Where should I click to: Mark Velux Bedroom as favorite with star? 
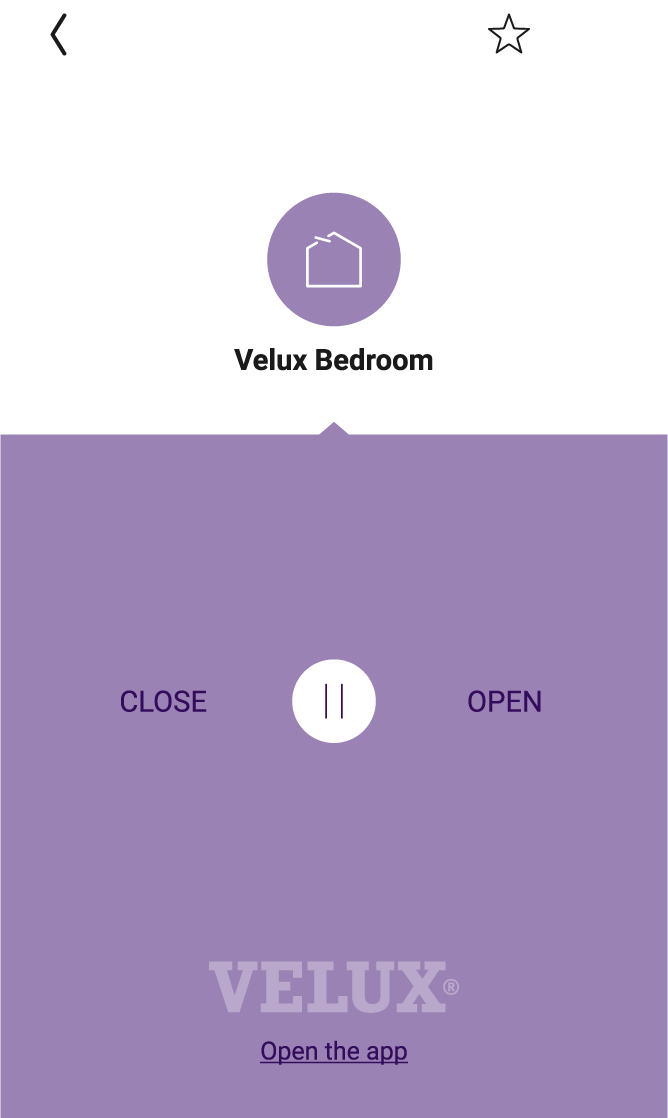pyautogui.click(x=508, y=34)
